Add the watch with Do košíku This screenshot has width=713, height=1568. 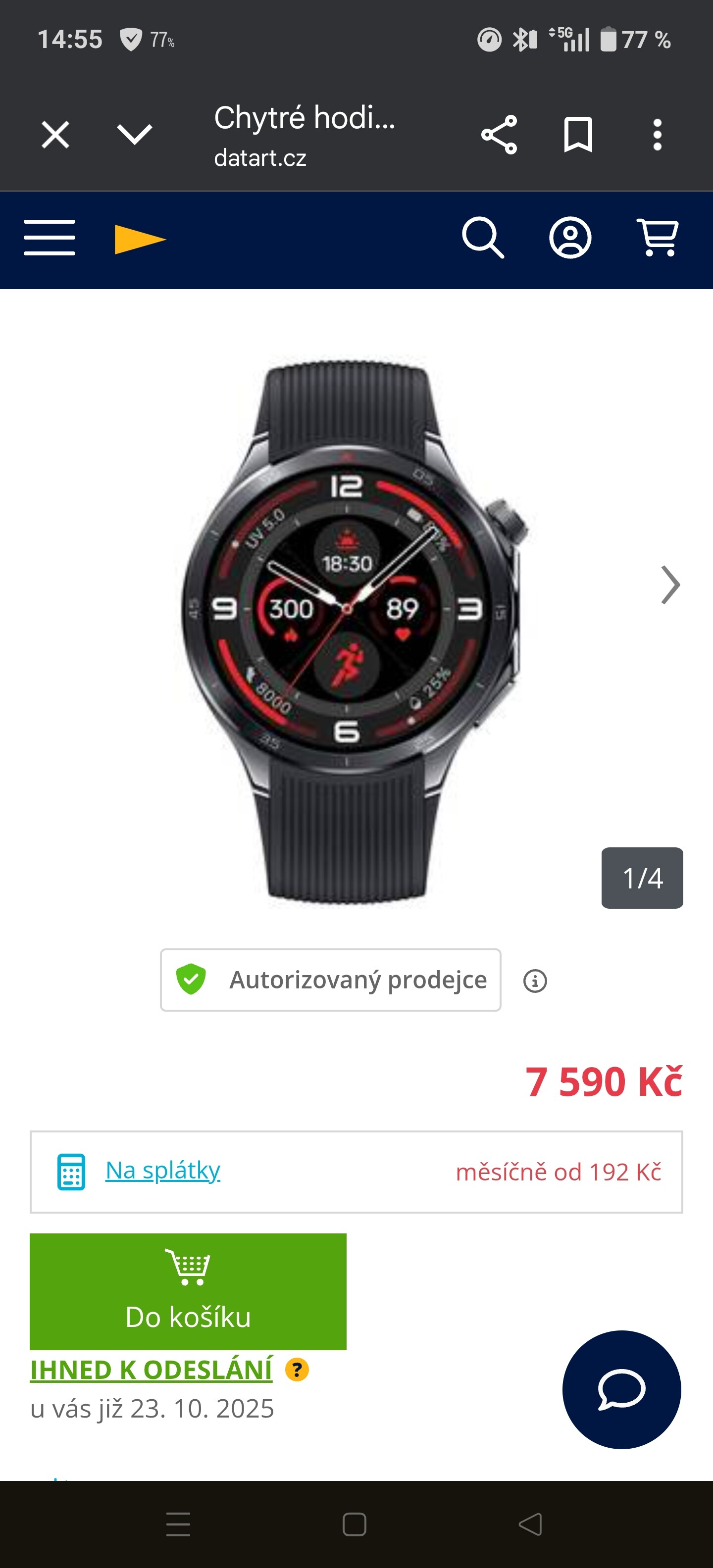point(188,1291)
